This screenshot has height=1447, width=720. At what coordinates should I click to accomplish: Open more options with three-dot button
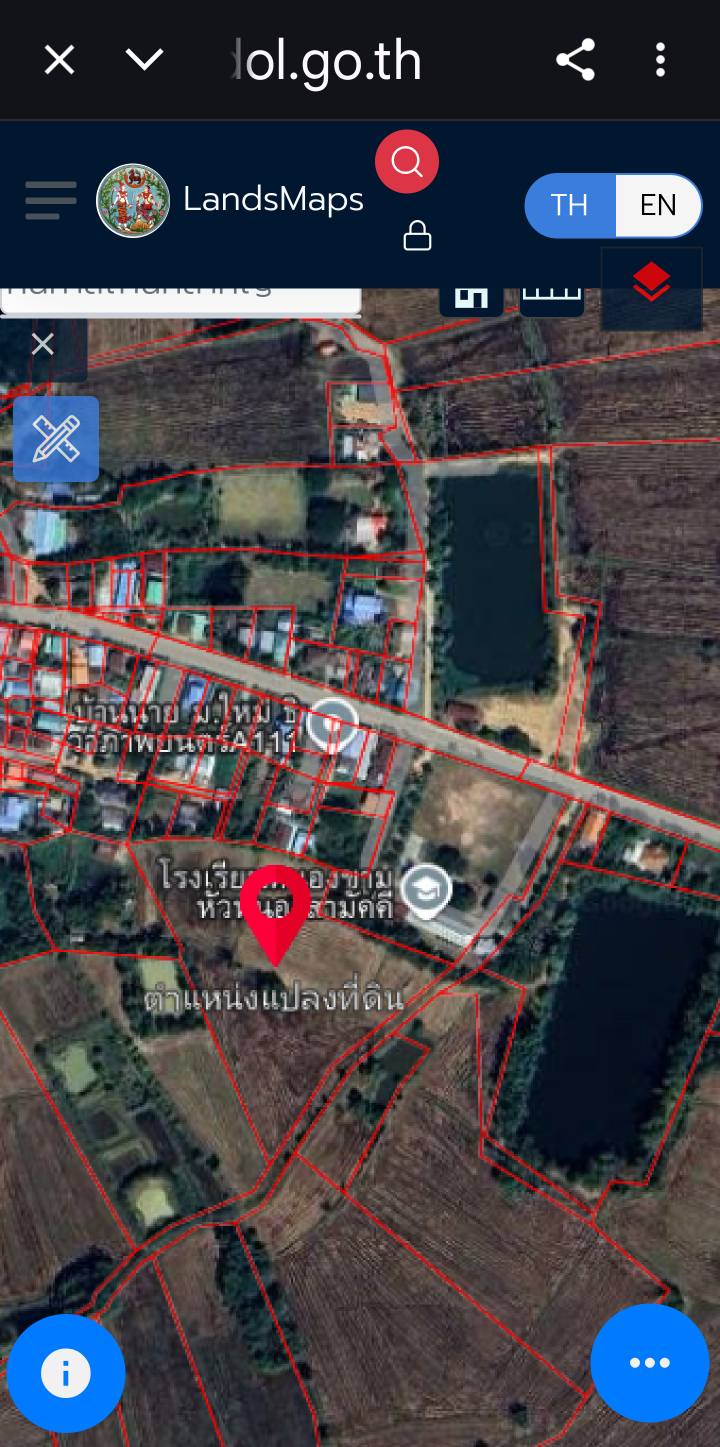650,1363
